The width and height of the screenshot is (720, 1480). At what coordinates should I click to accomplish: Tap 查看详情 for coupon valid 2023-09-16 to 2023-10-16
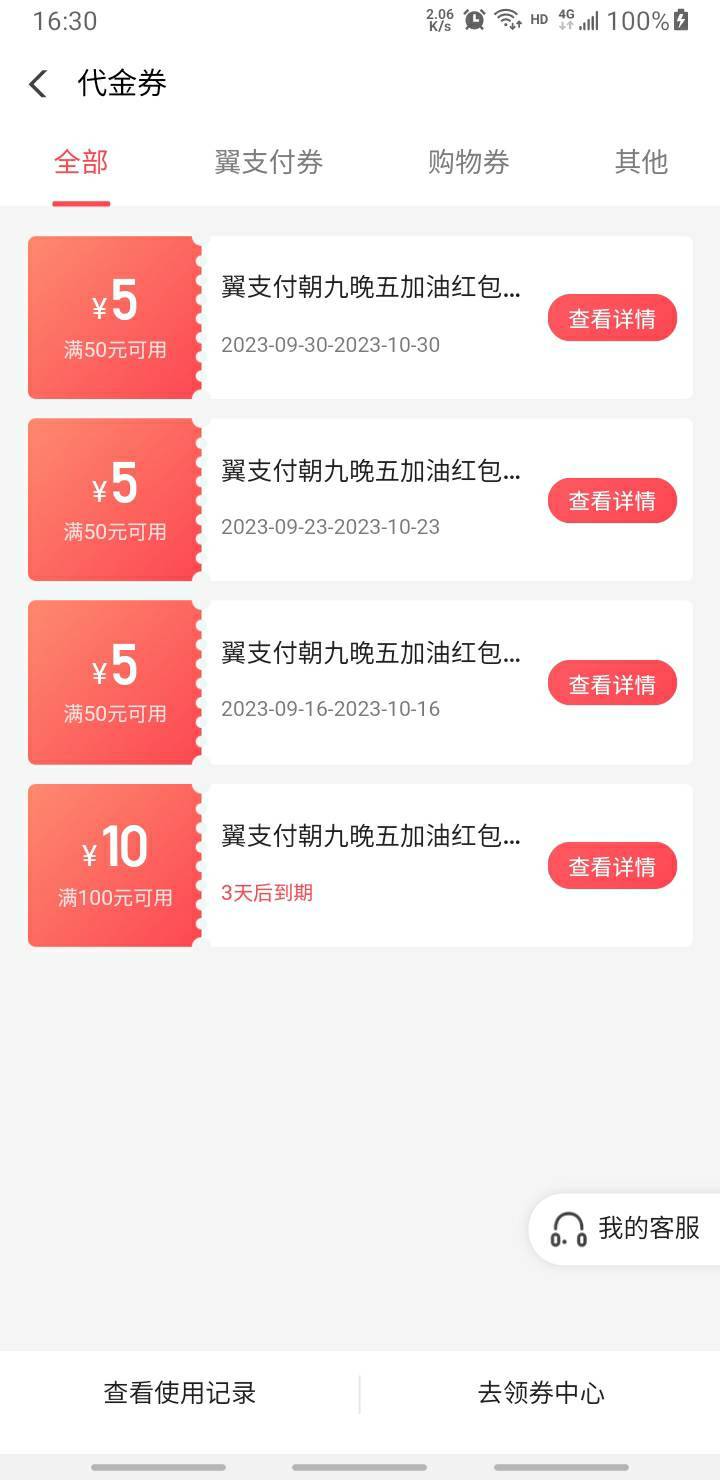pyautogui.click(x=612, y=684)
